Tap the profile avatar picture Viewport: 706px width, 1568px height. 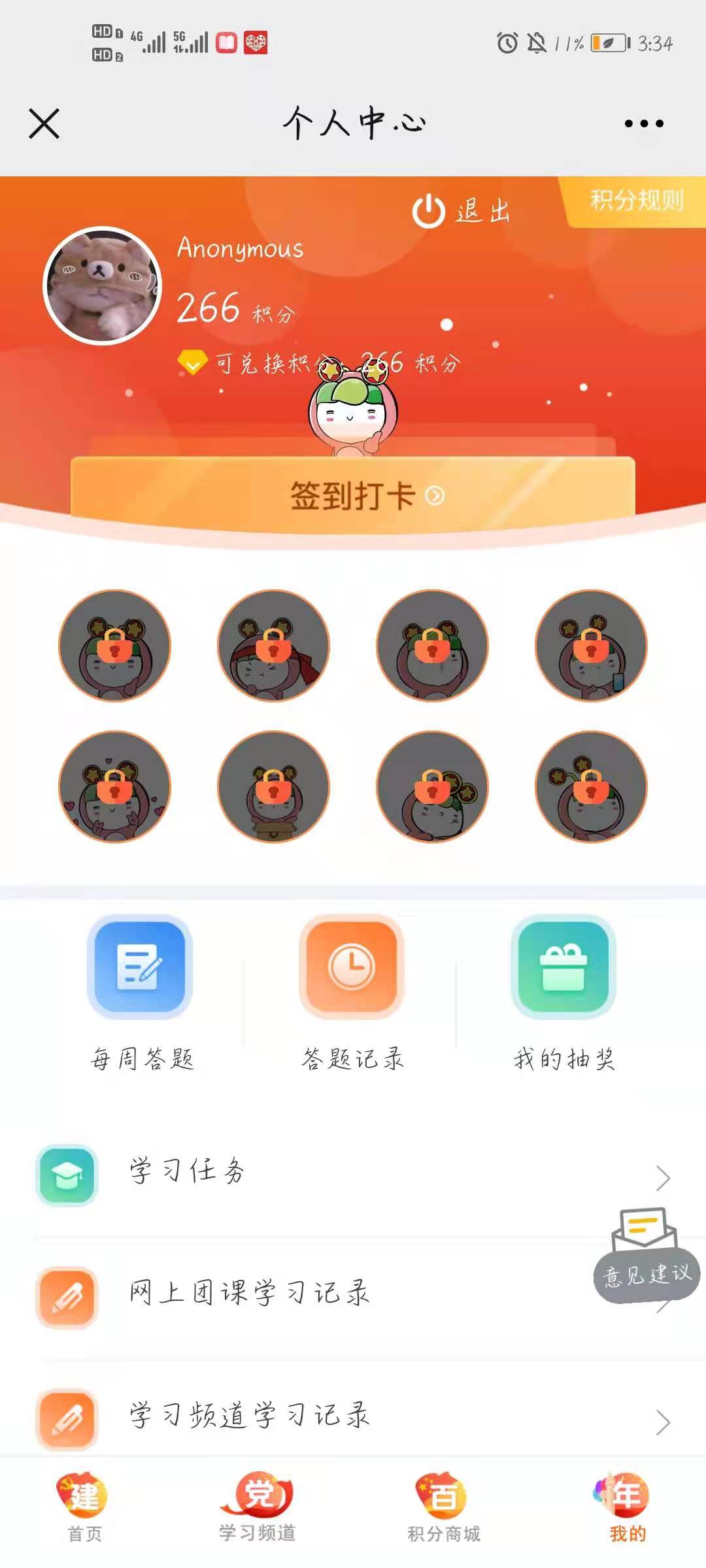pos(102,286)
